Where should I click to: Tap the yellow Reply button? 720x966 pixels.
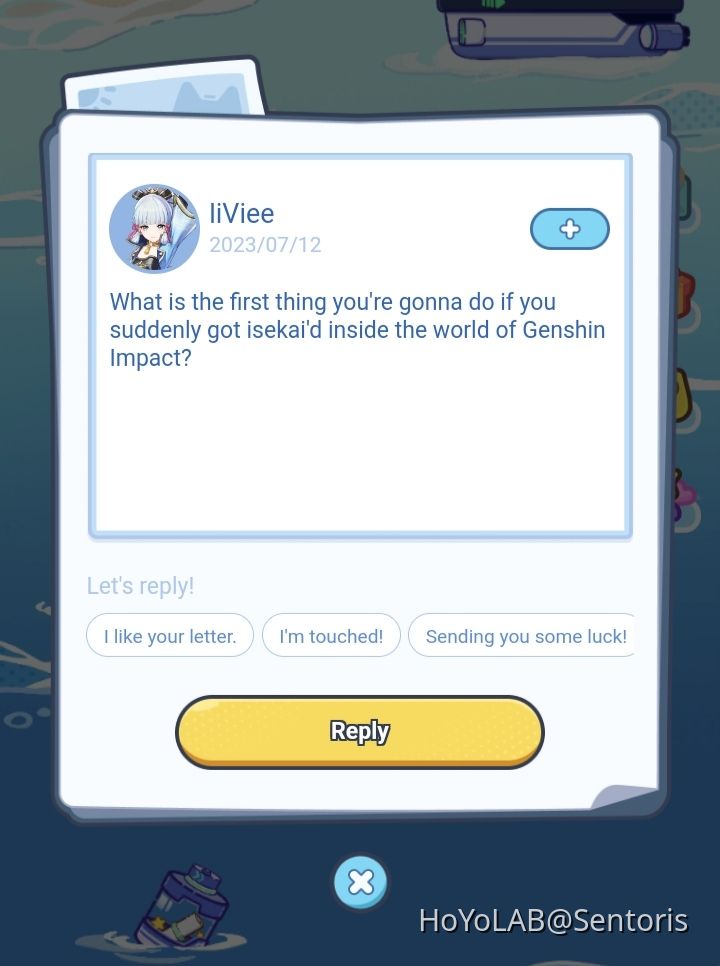coord(360,732)
